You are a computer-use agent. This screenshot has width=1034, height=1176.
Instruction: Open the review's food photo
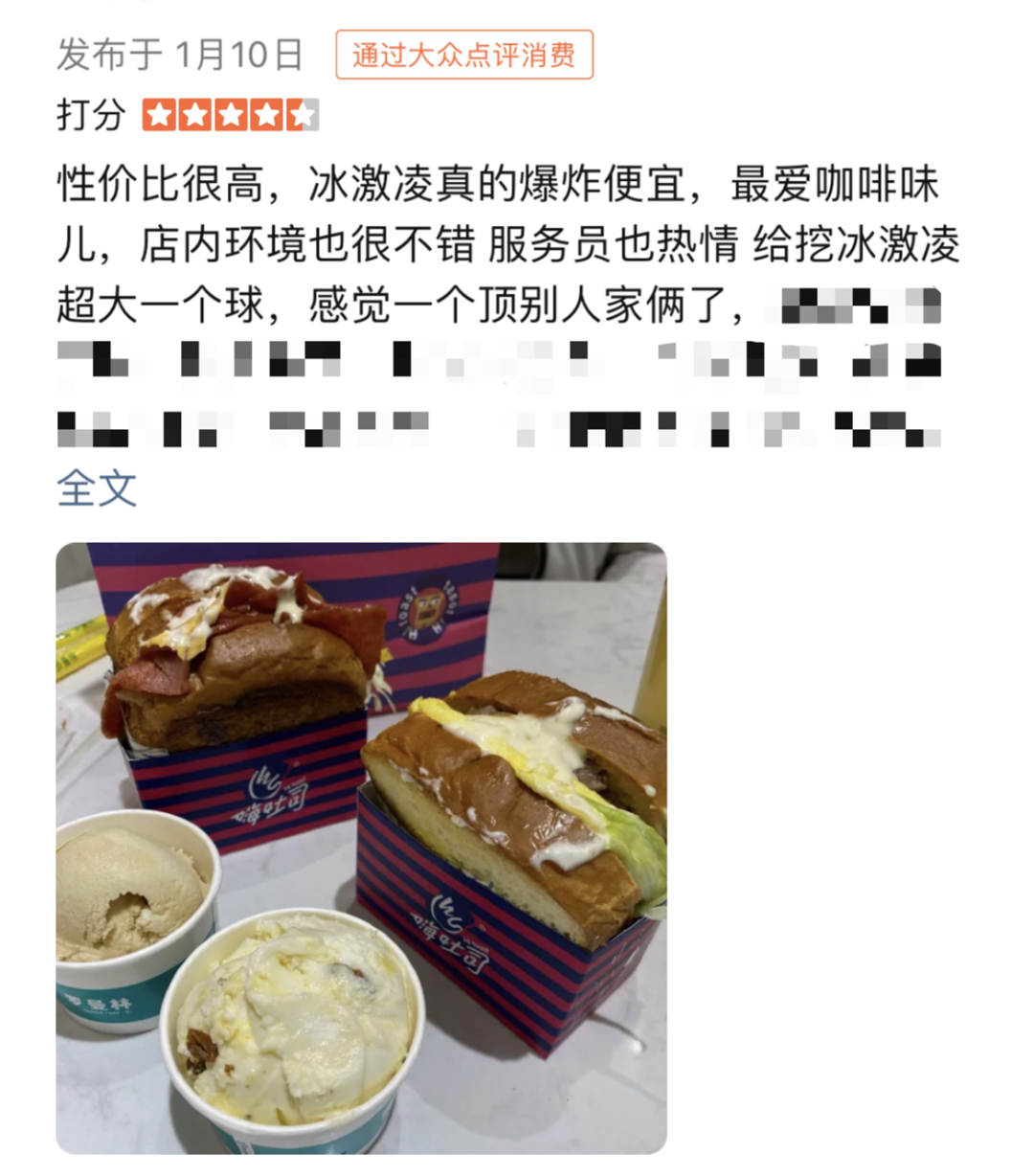point(361,848)
